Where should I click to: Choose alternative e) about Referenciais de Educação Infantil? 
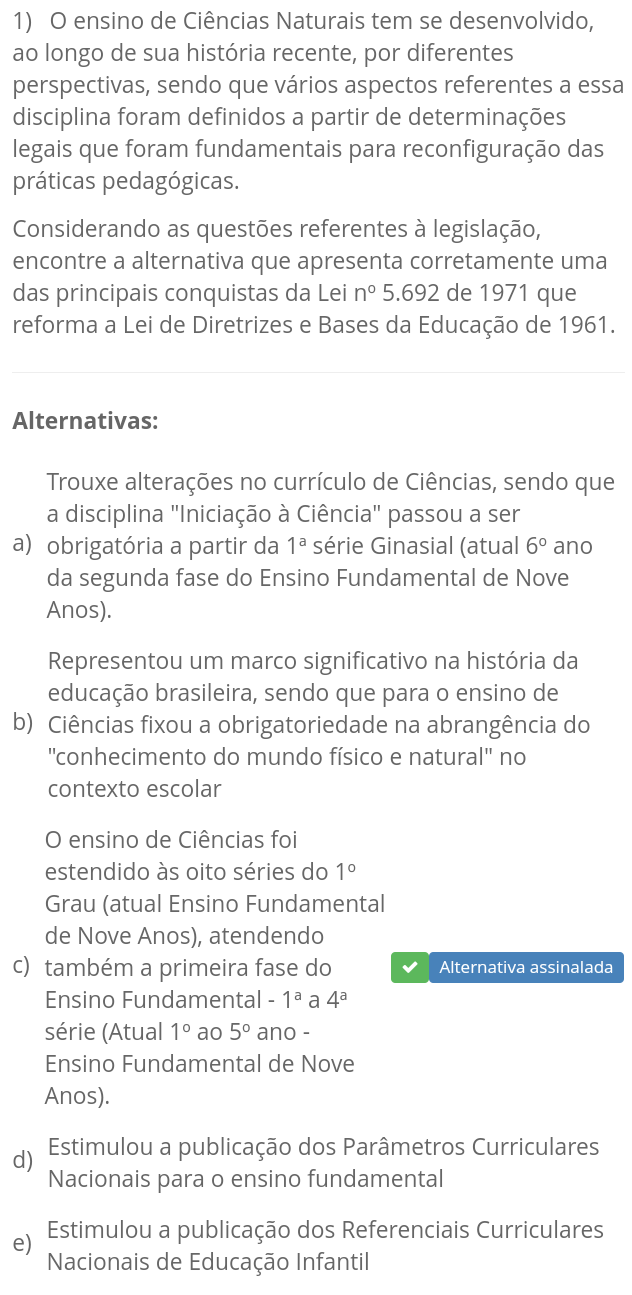[x=324, y=1245]
